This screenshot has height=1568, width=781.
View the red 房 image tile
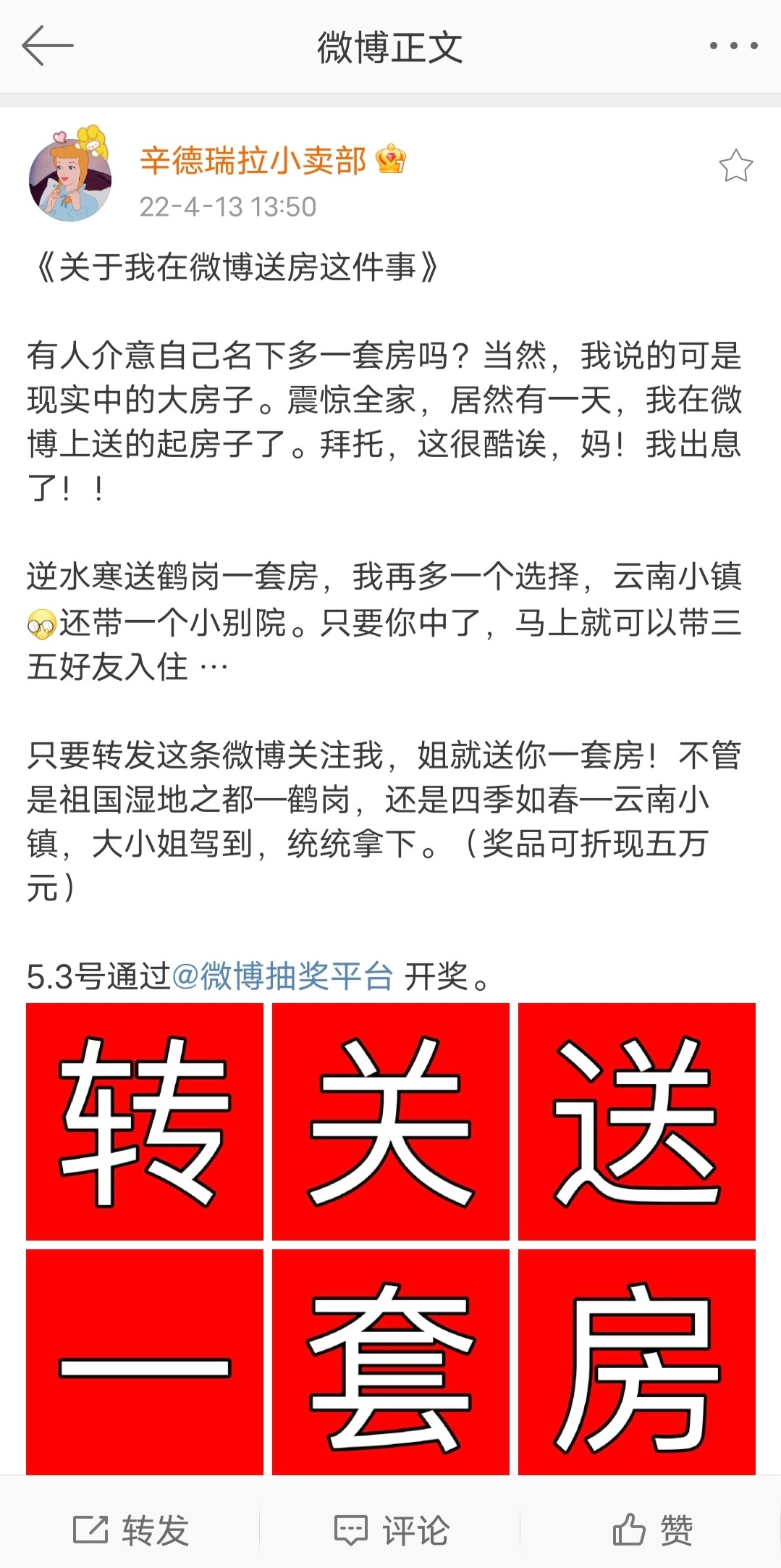[637, 1362]
